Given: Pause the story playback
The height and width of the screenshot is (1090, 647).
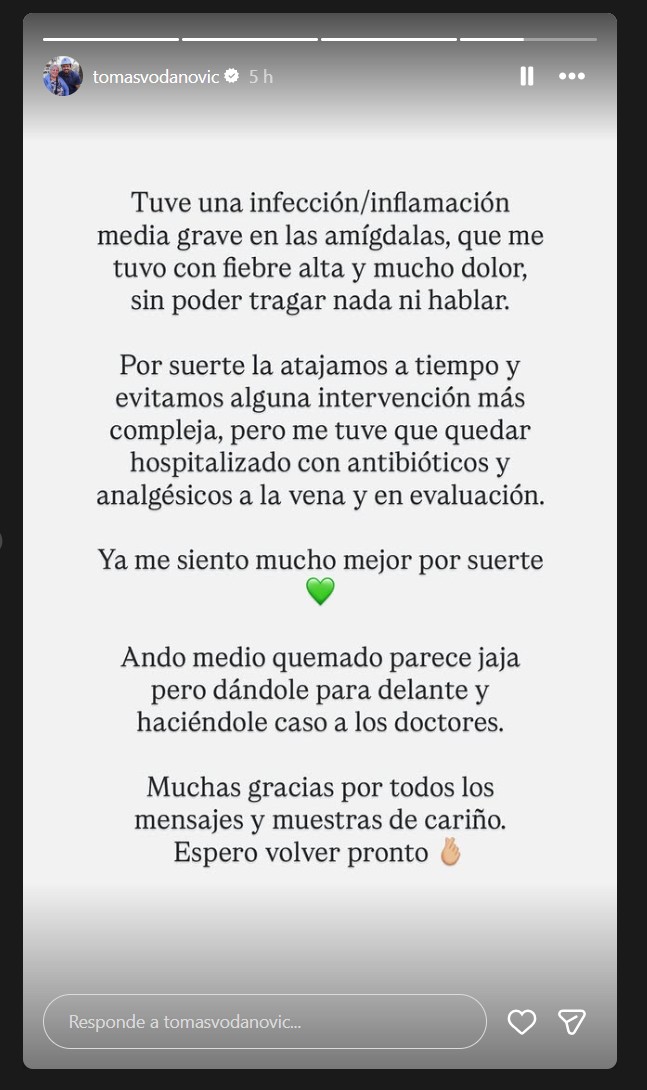Looking at the screenshot, I should click(527, 76).
